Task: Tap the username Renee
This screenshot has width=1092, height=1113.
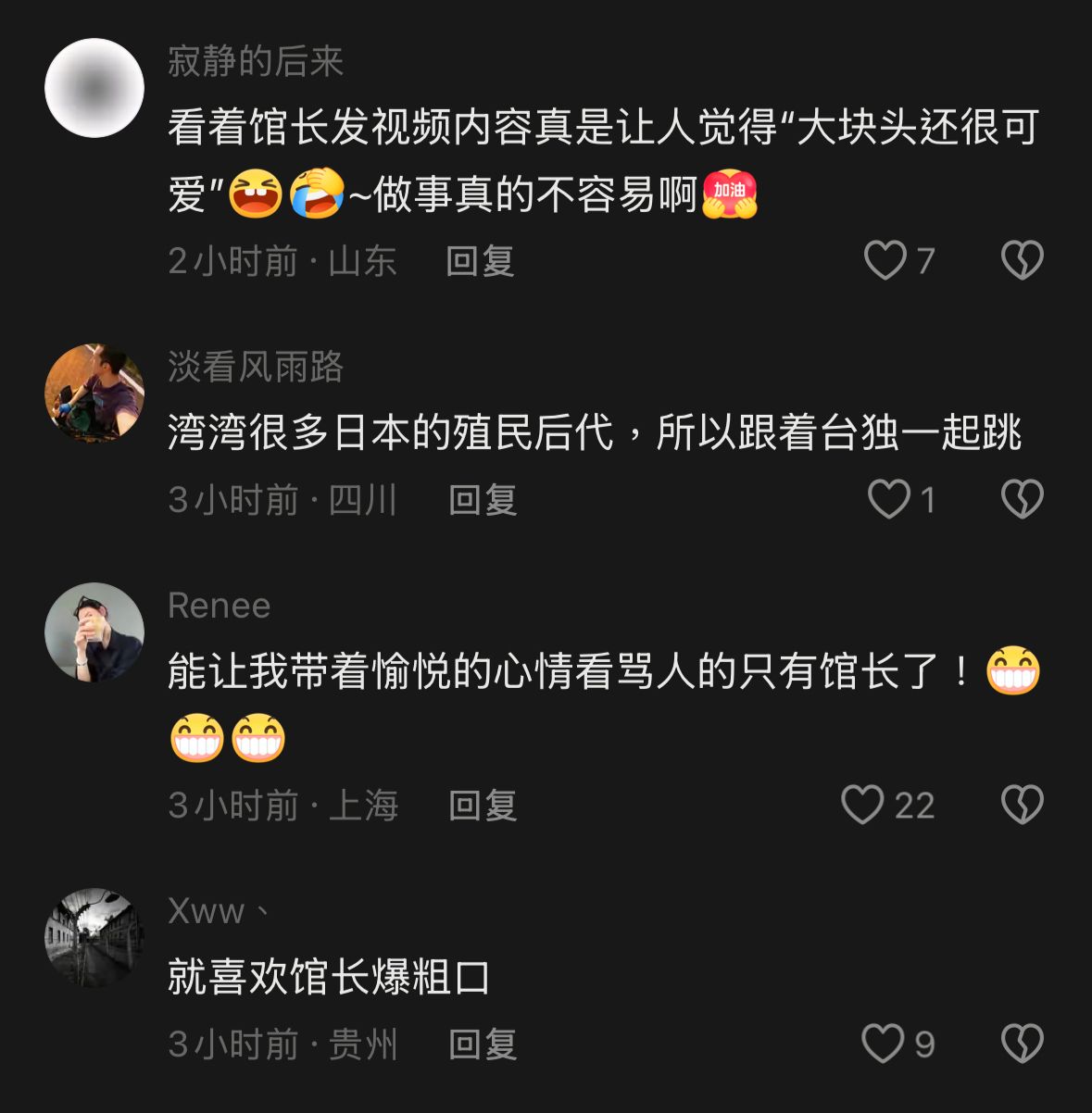Action: click(x=220, y=606)
